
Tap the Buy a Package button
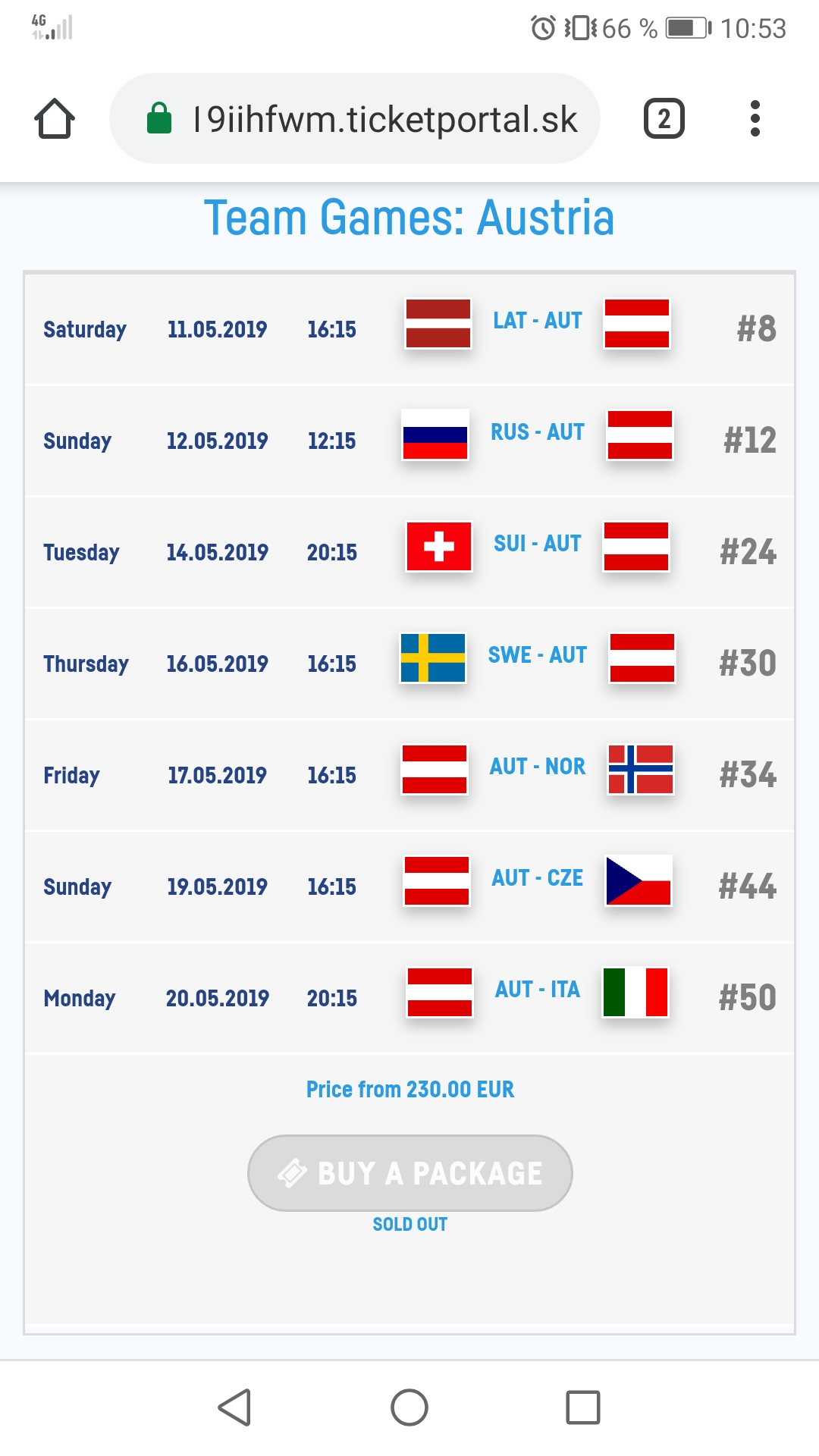point(409,1172)
